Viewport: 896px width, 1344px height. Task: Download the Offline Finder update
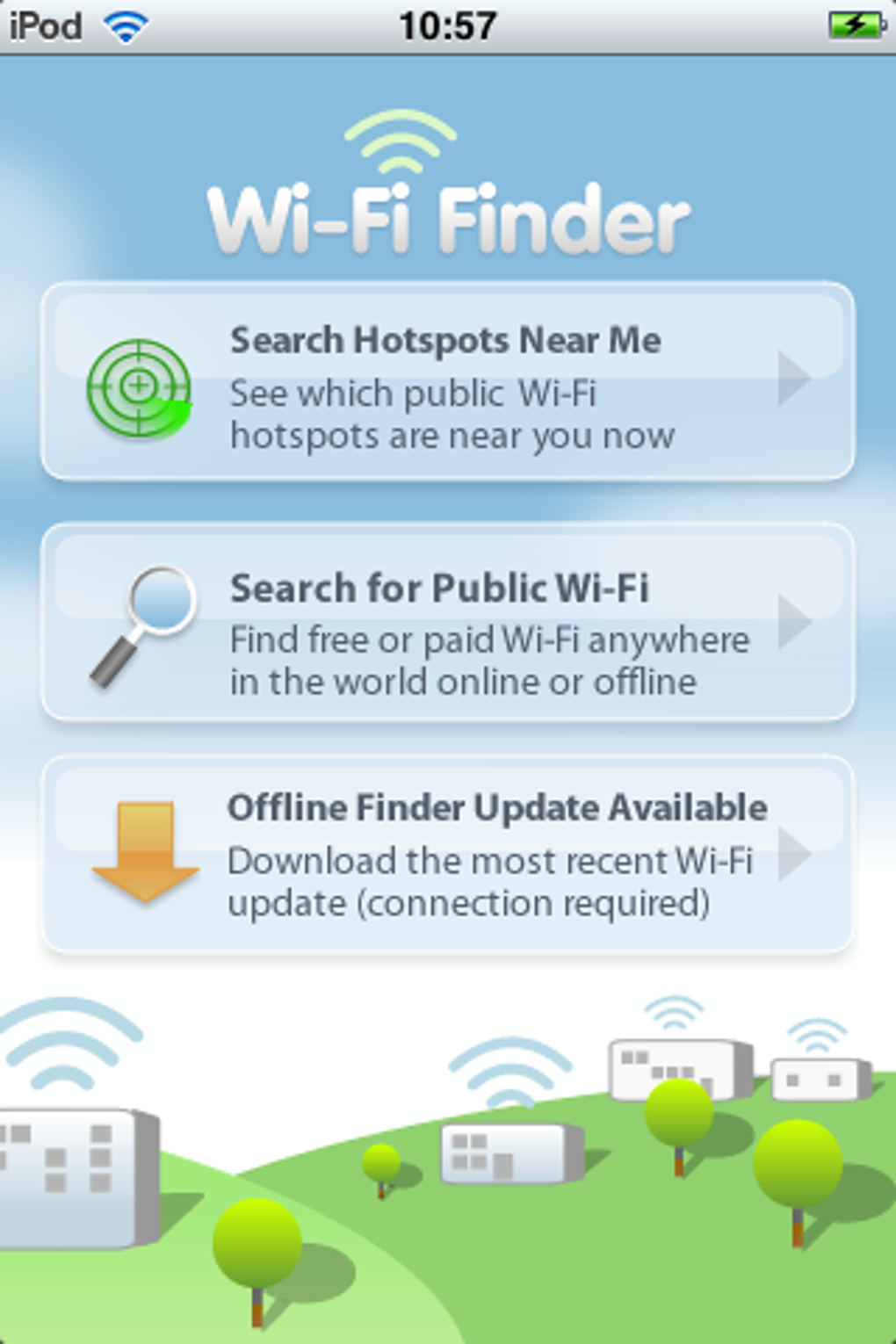[448, 856]
